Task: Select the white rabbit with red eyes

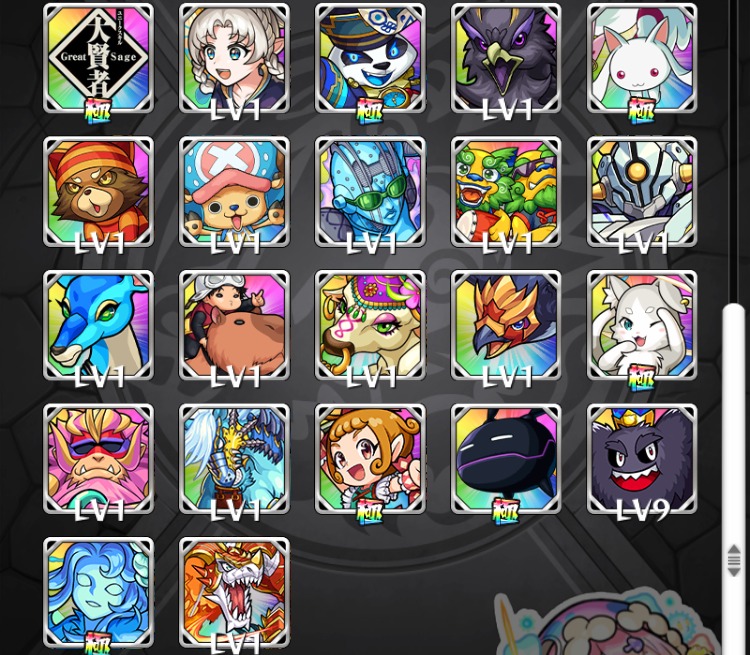Action: (x=642, y=58)
